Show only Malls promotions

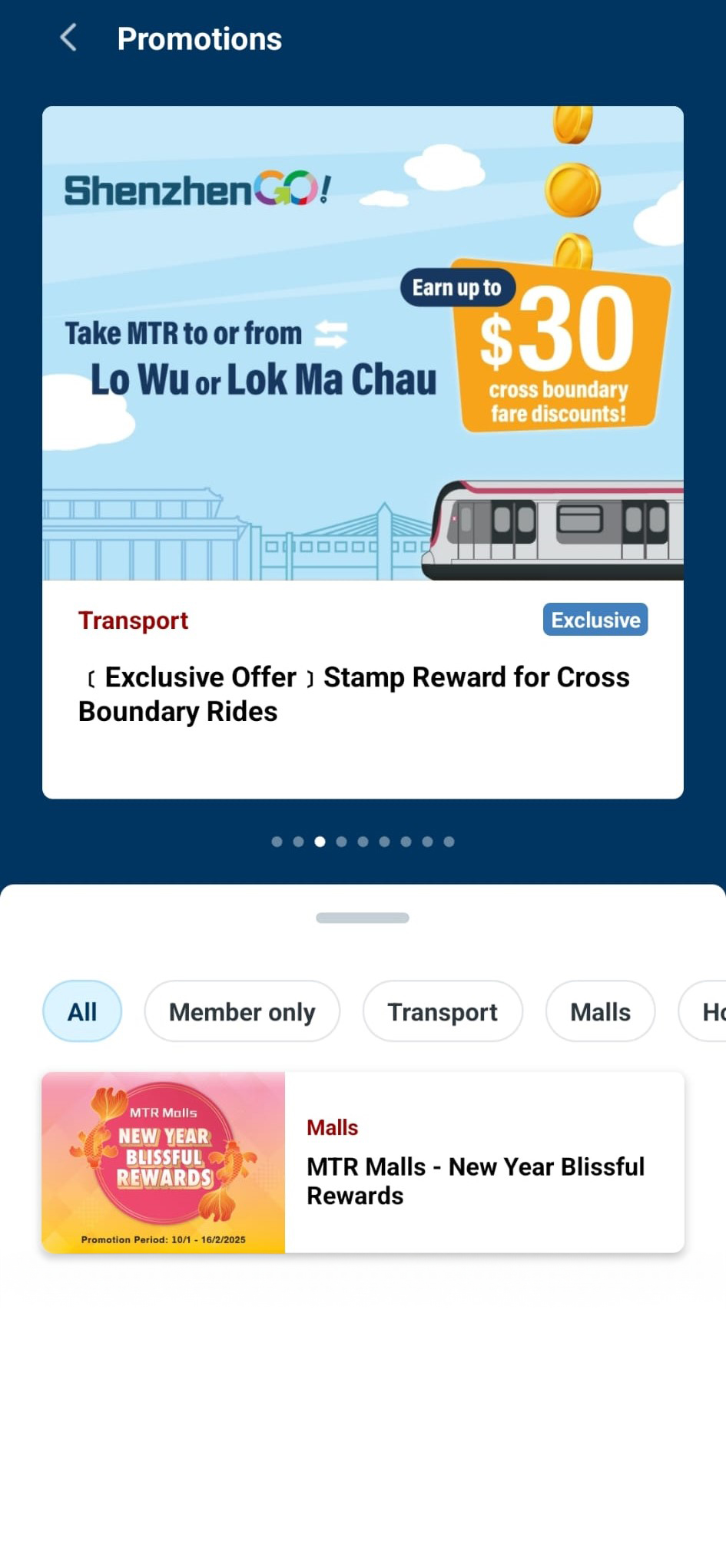pos(600,1011)
